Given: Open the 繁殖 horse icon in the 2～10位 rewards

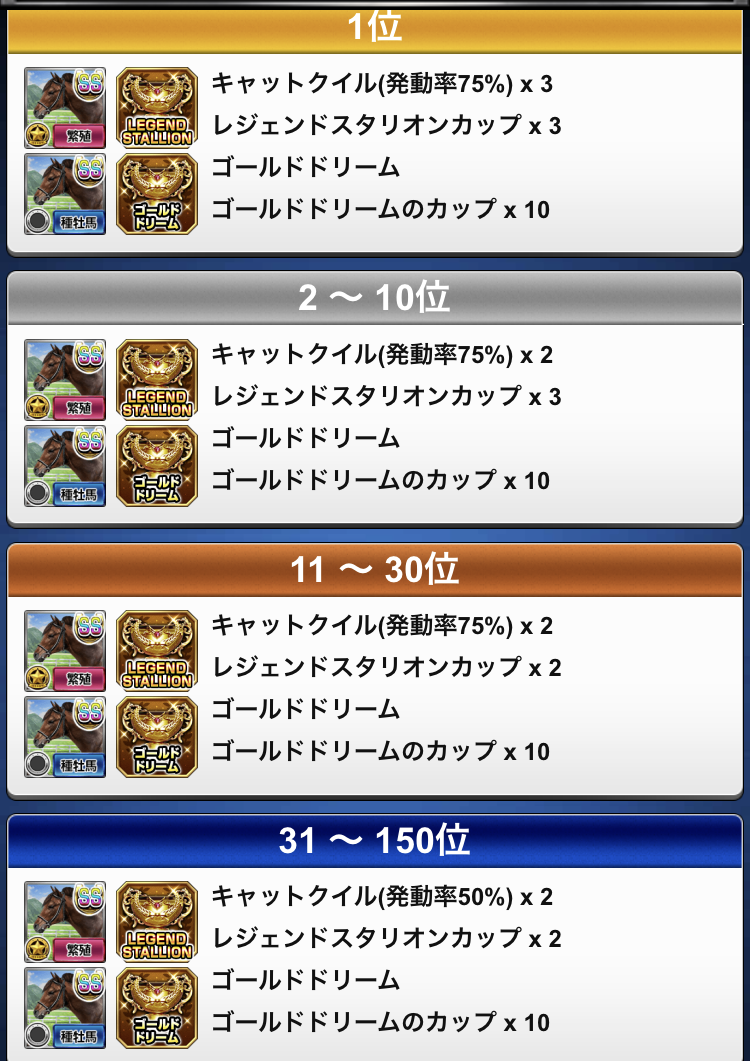Looking at the screenshot, I should tap(65, 379).
